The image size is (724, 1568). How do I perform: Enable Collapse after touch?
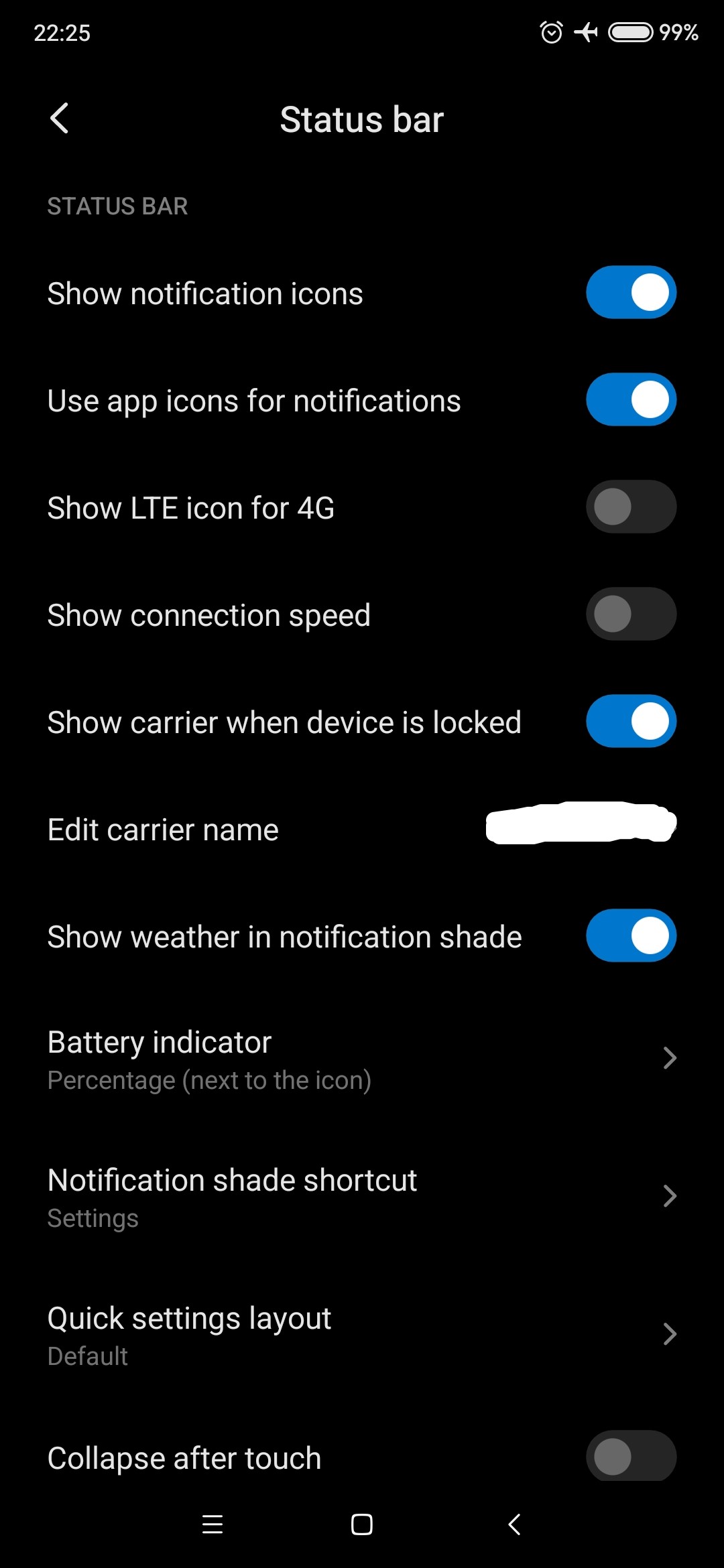click(631, 1457)
